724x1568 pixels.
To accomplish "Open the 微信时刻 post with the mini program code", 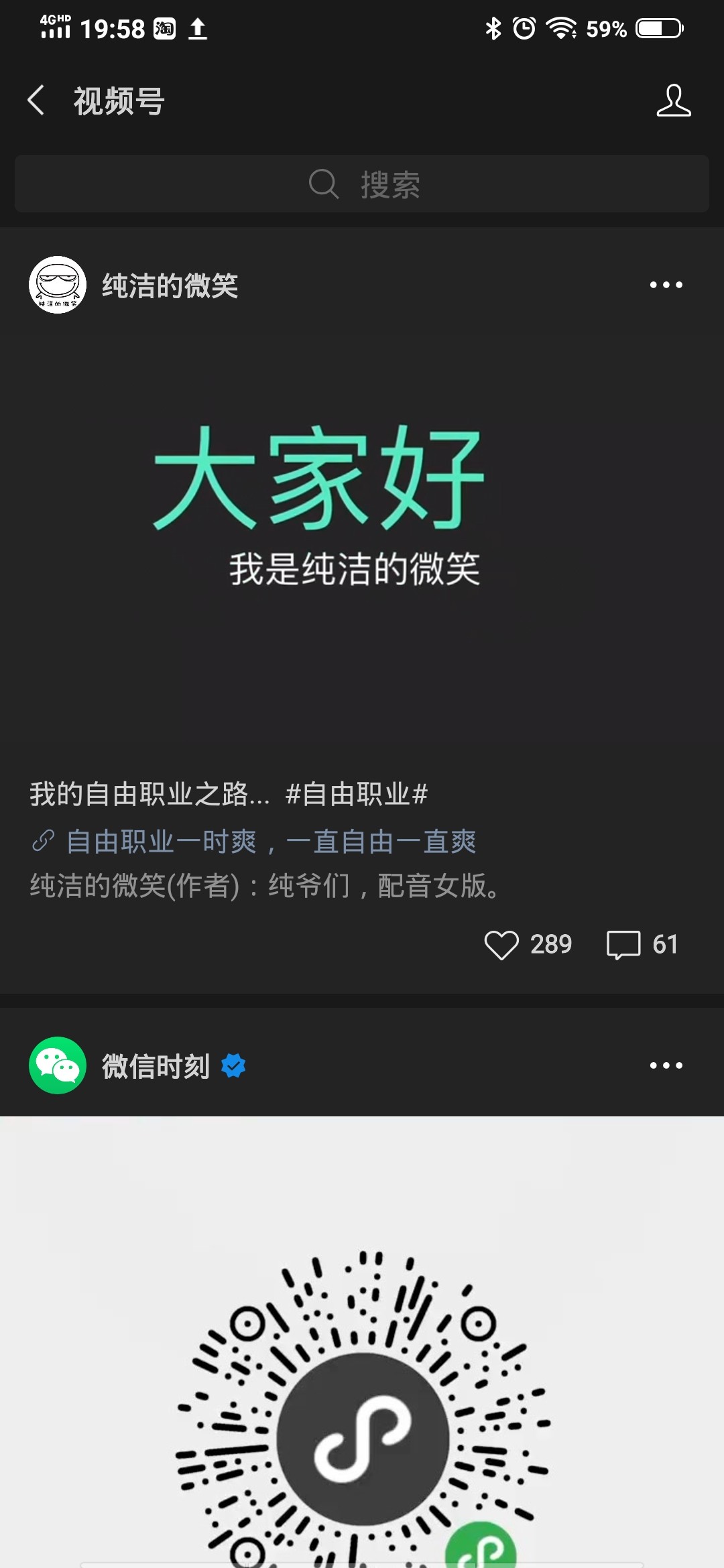I will coord(362,1374).
